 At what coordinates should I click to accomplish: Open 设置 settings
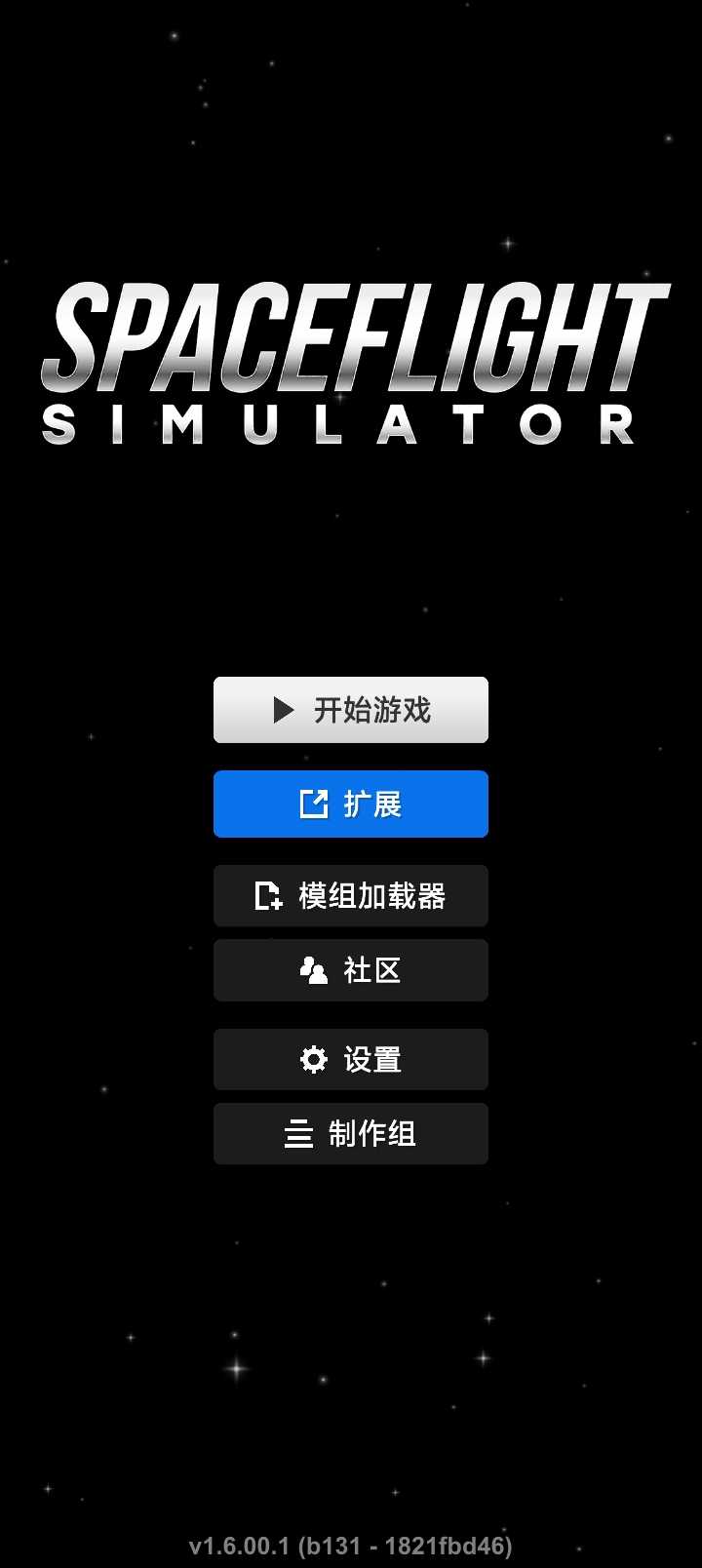click(x=351, y=1059)
